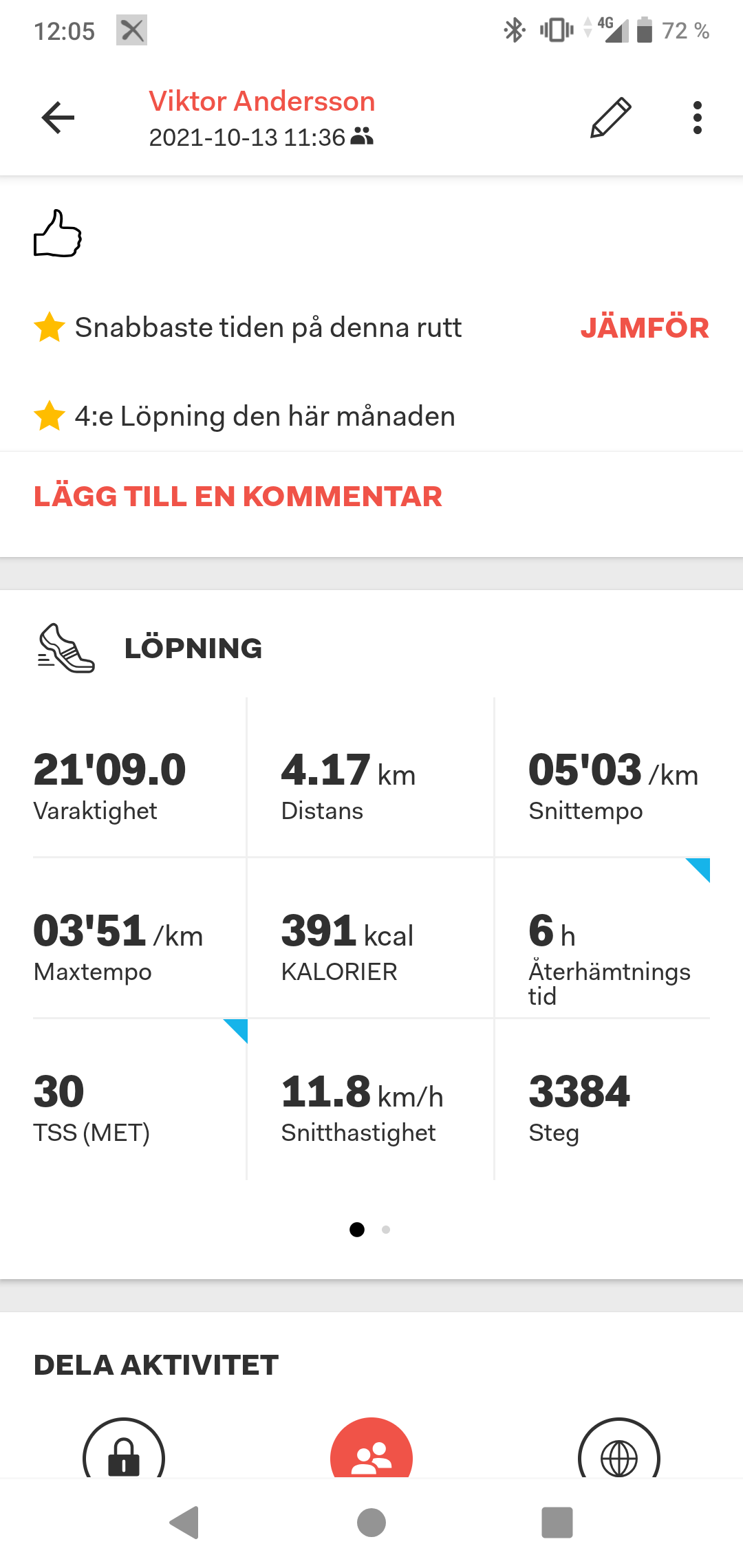Open the three-dot overflow menu
743x1568 pixels.
(698, 118)
